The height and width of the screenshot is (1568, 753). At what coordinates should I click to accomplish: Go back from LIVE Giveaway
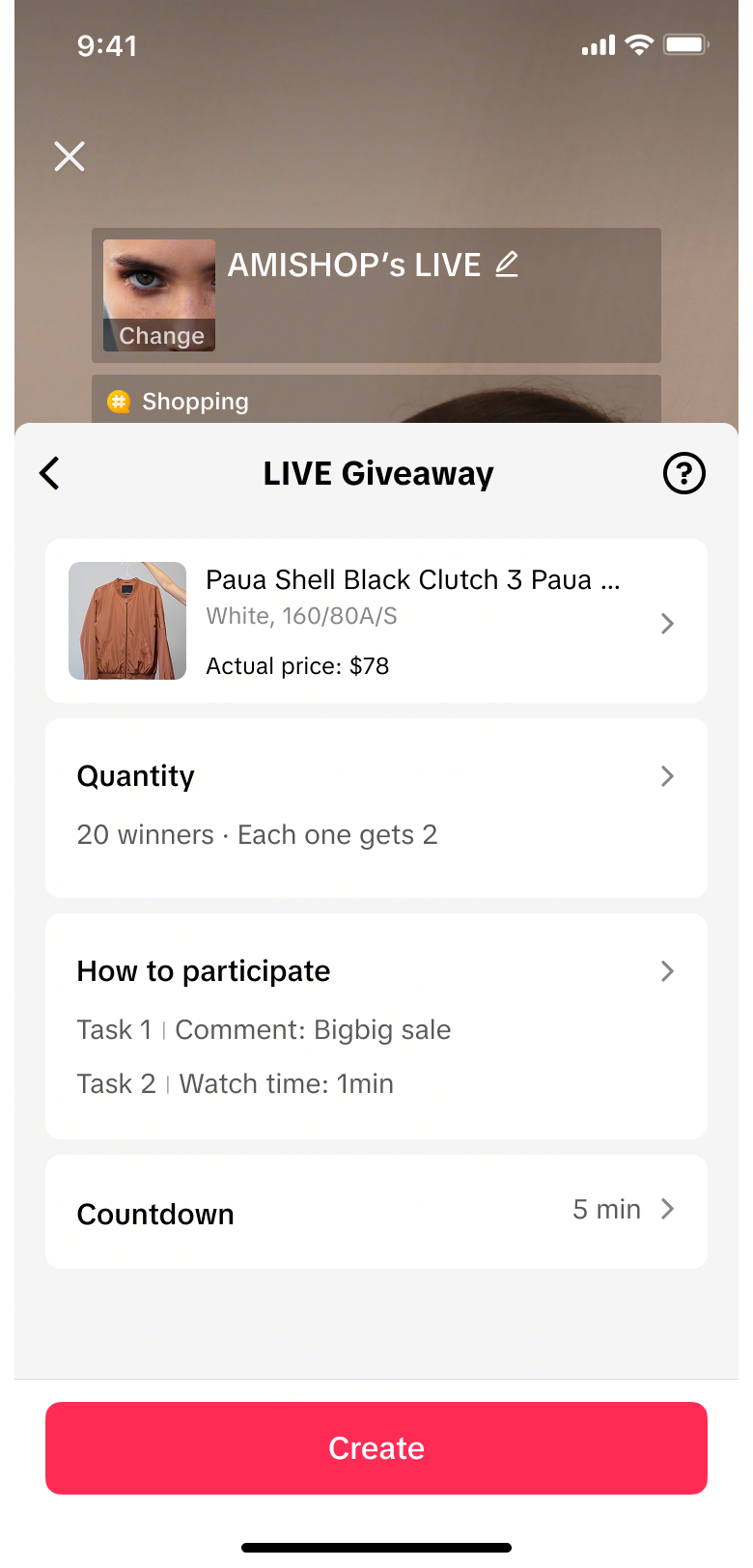coord(50,473)
